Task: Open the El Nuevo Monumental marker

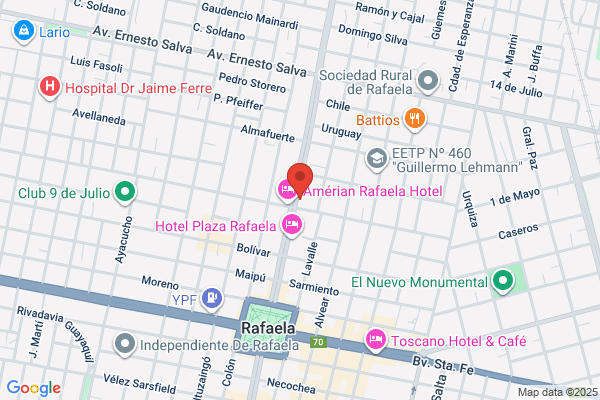Action: click(503, 282)
